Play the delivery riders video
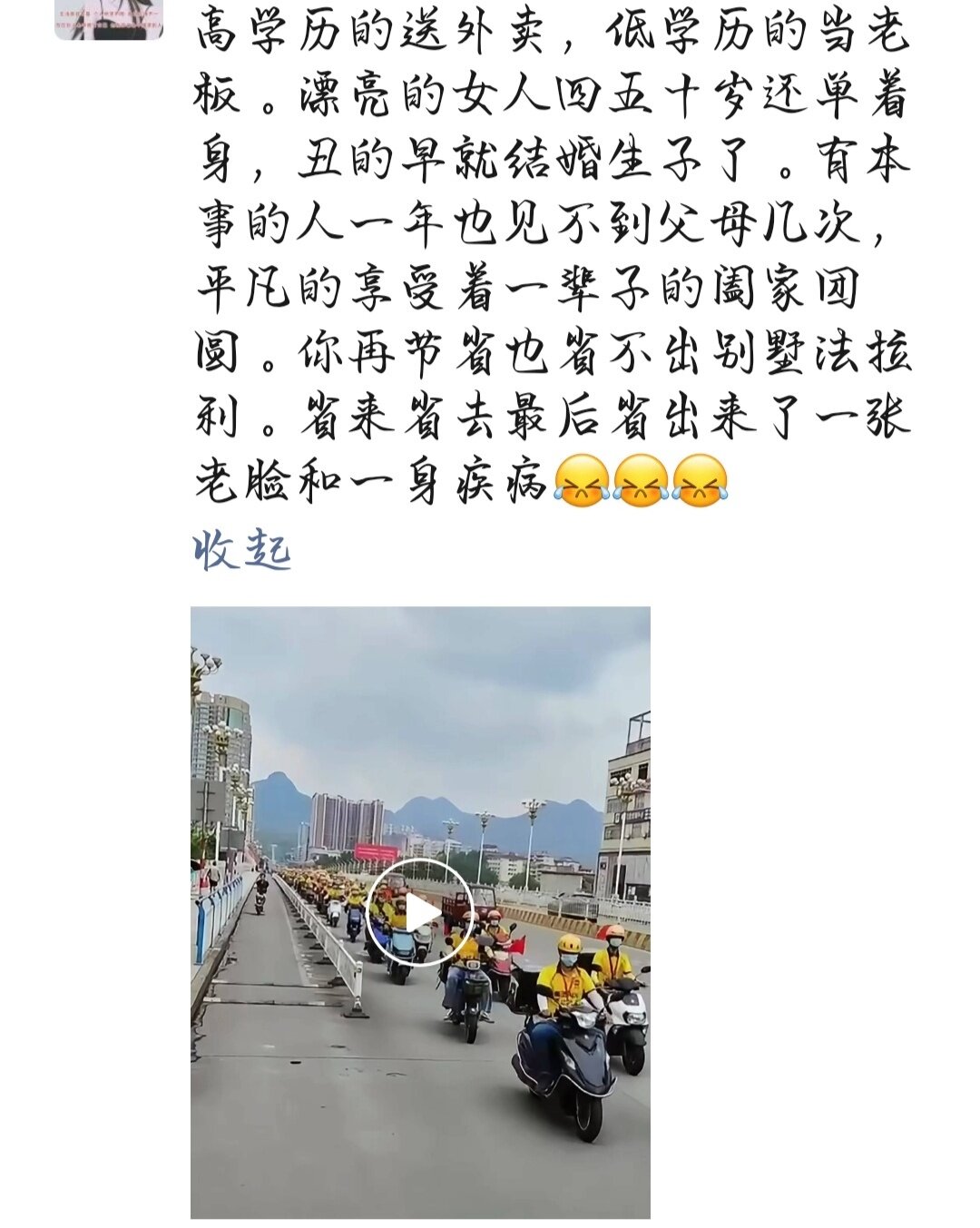 click(x=420, y=912)
